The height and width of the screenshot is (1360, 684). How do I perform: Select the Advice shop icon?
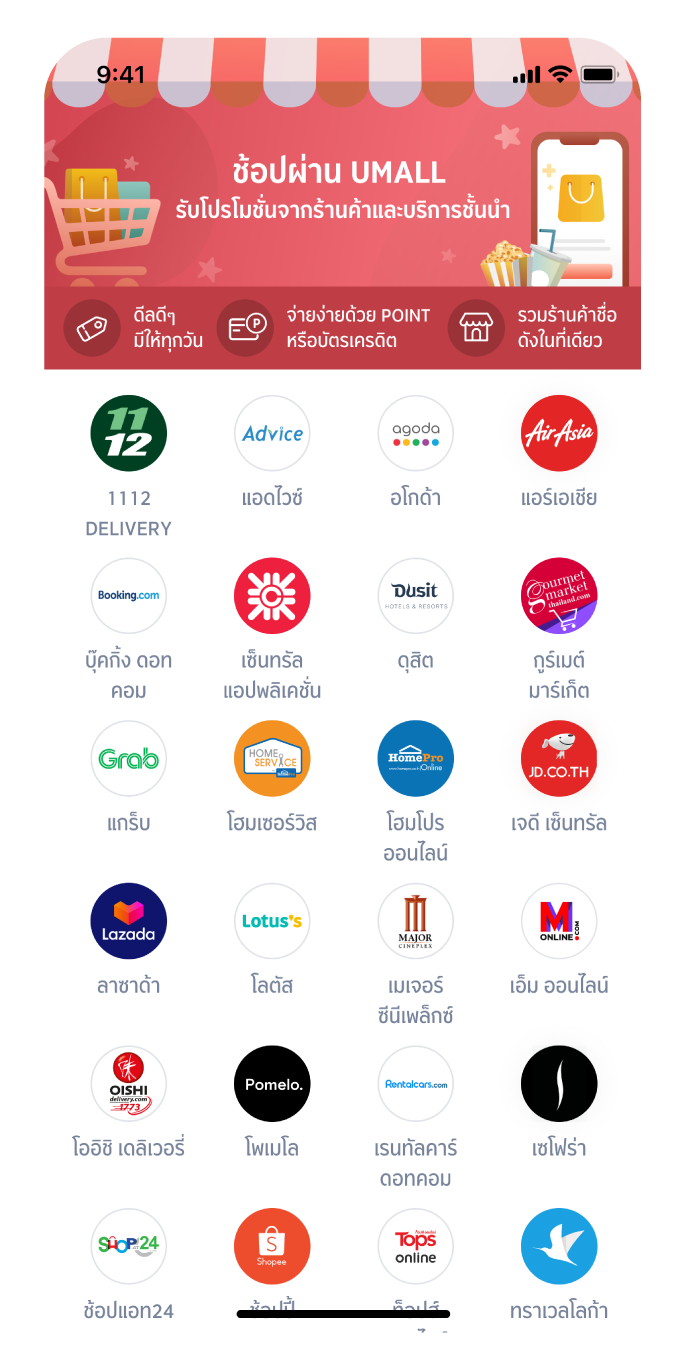click(x=272, y=433)
